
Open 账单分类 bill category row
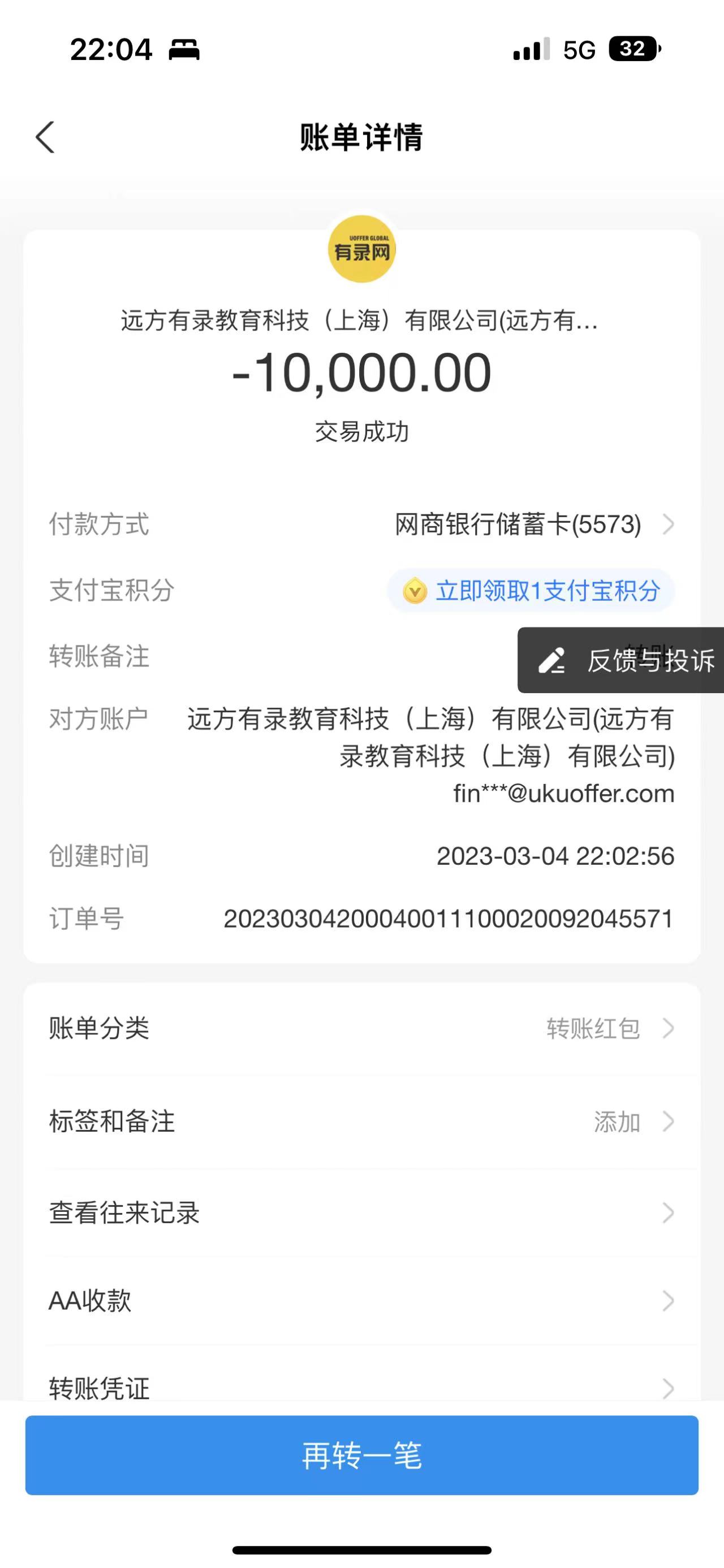361,1029
